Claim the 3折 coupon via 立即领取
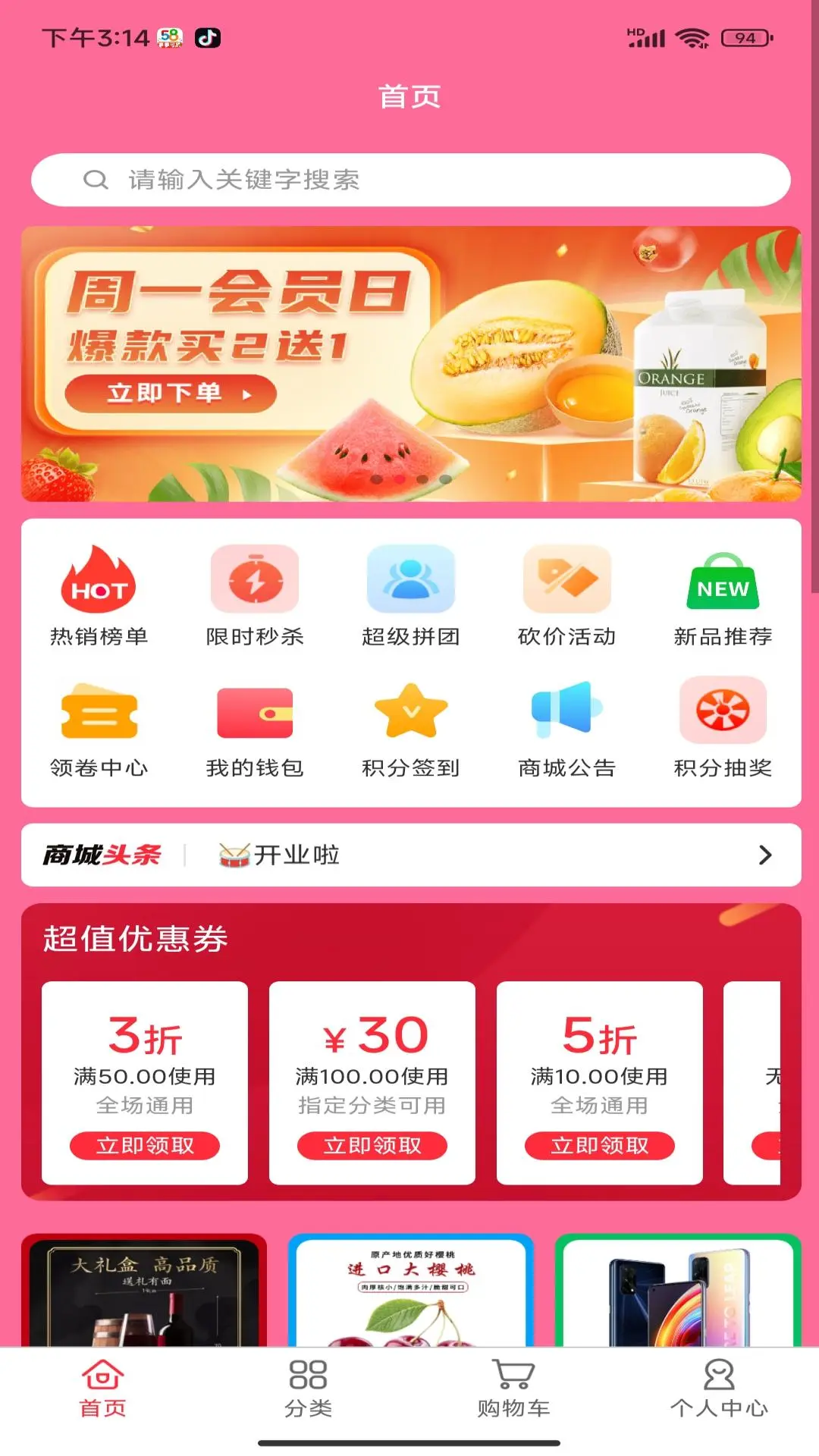819x1456 pixels. point(146,1146)
